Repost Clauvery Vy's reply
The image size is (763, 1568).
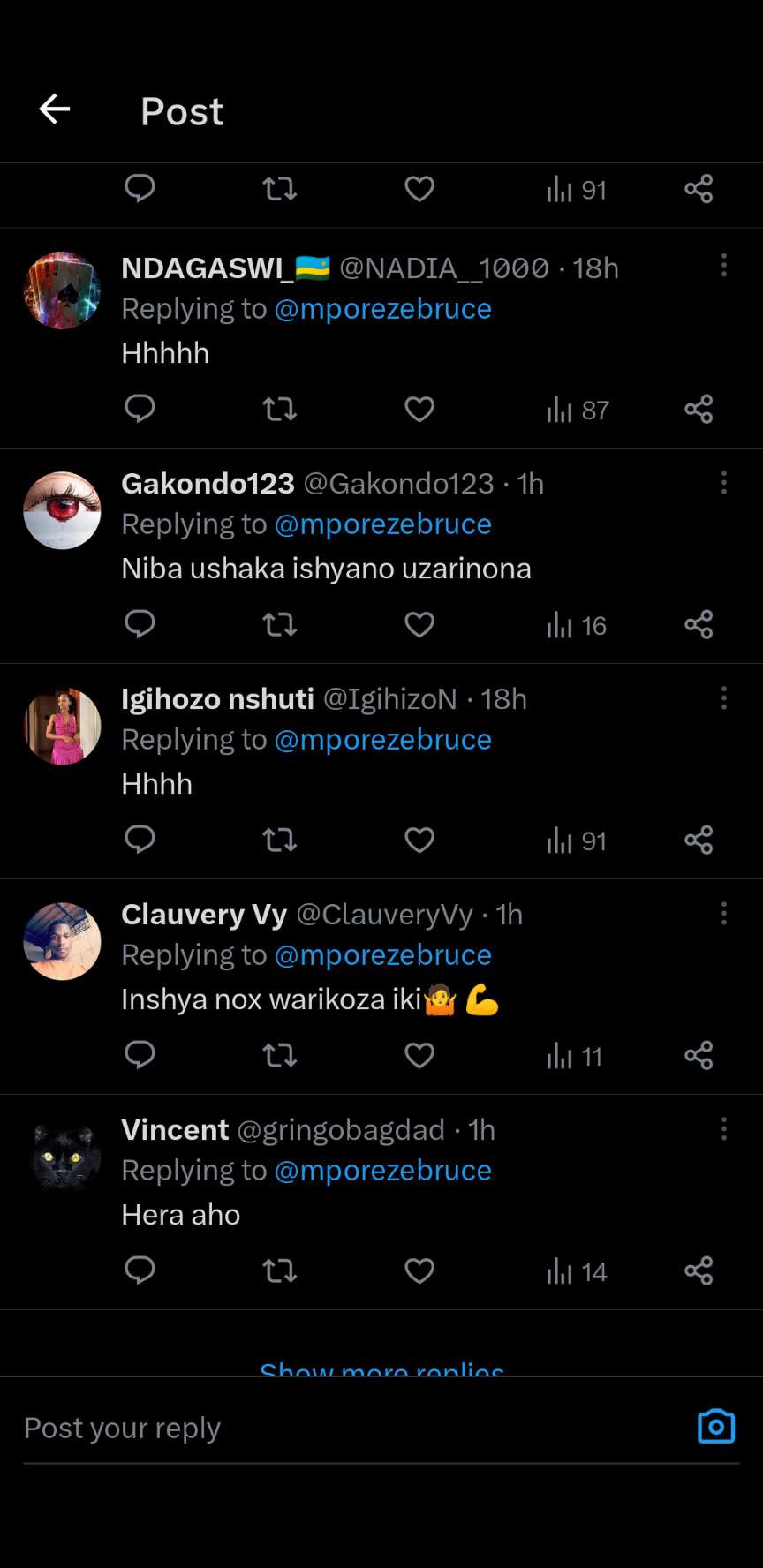[280, 1056]
